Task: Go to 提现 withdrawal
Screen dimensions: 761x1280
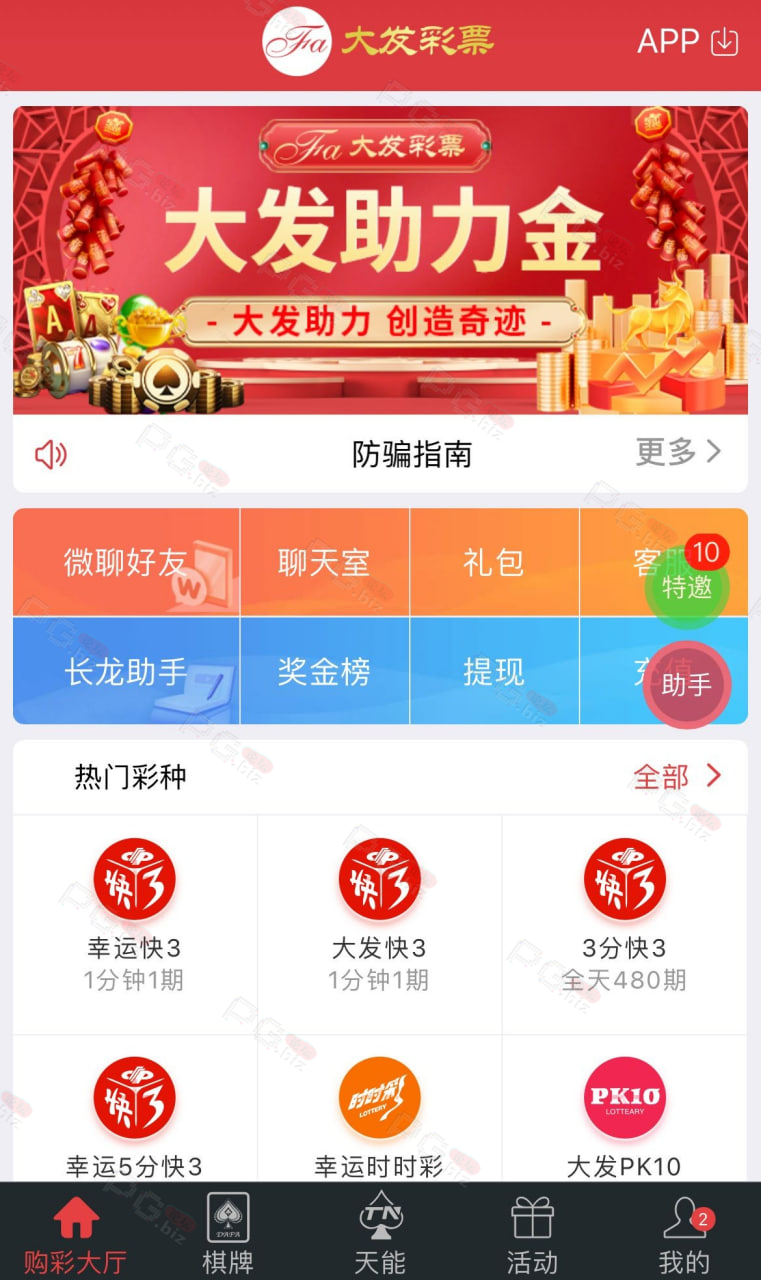Action: (x=494, y=671)
